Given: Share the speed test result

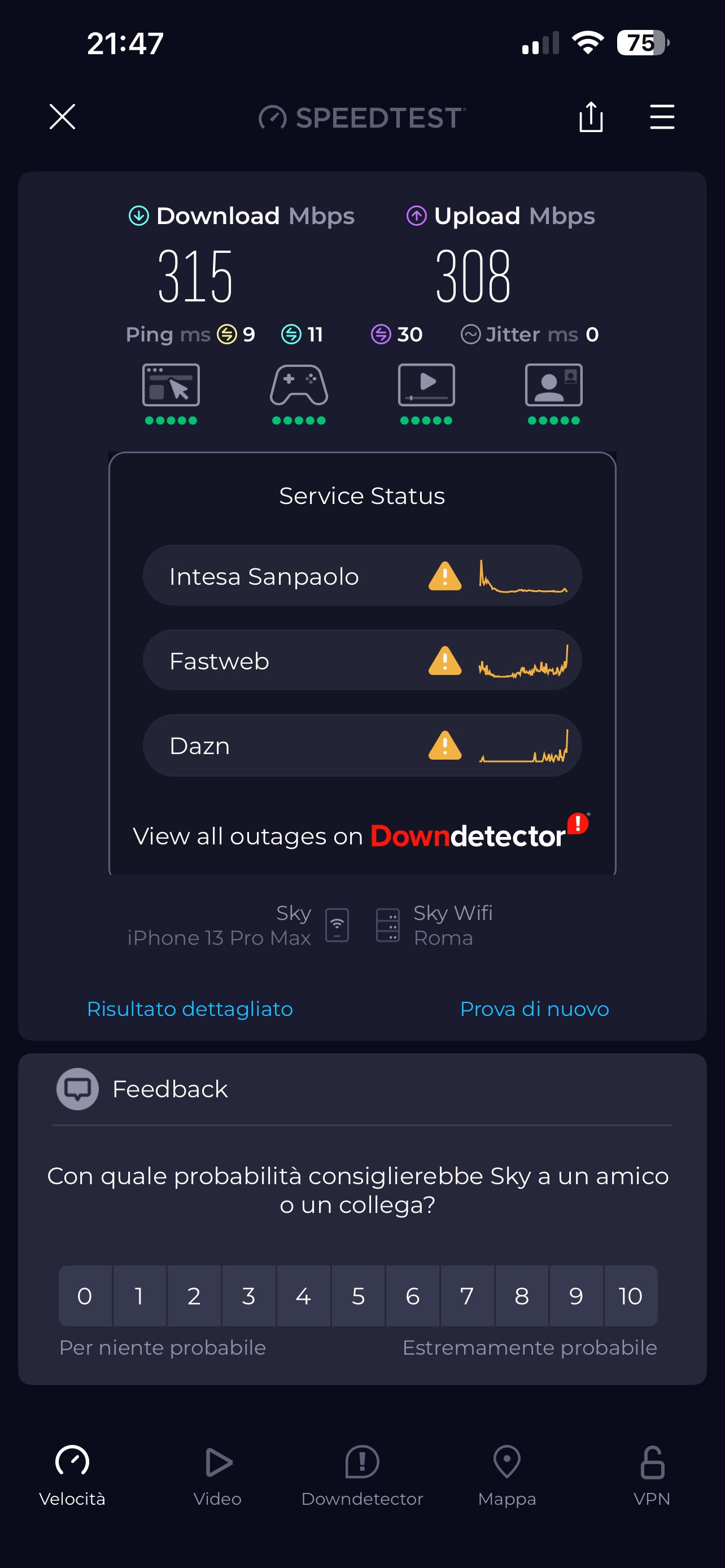Looking at the screenshot, I should point(591,116).
